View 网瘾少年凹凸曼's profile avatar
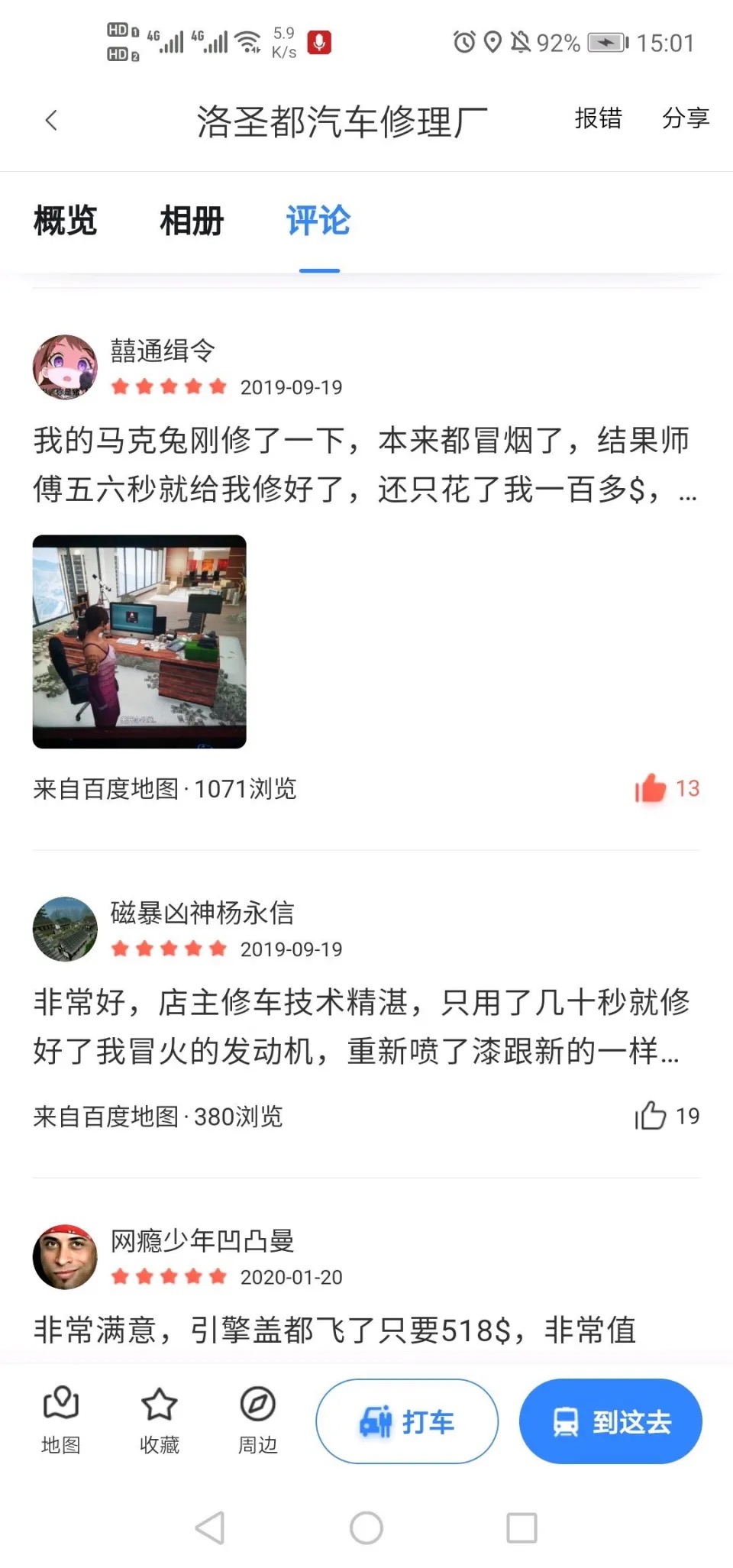This screenshot has width=733, height=1568. click(65, 1257)
